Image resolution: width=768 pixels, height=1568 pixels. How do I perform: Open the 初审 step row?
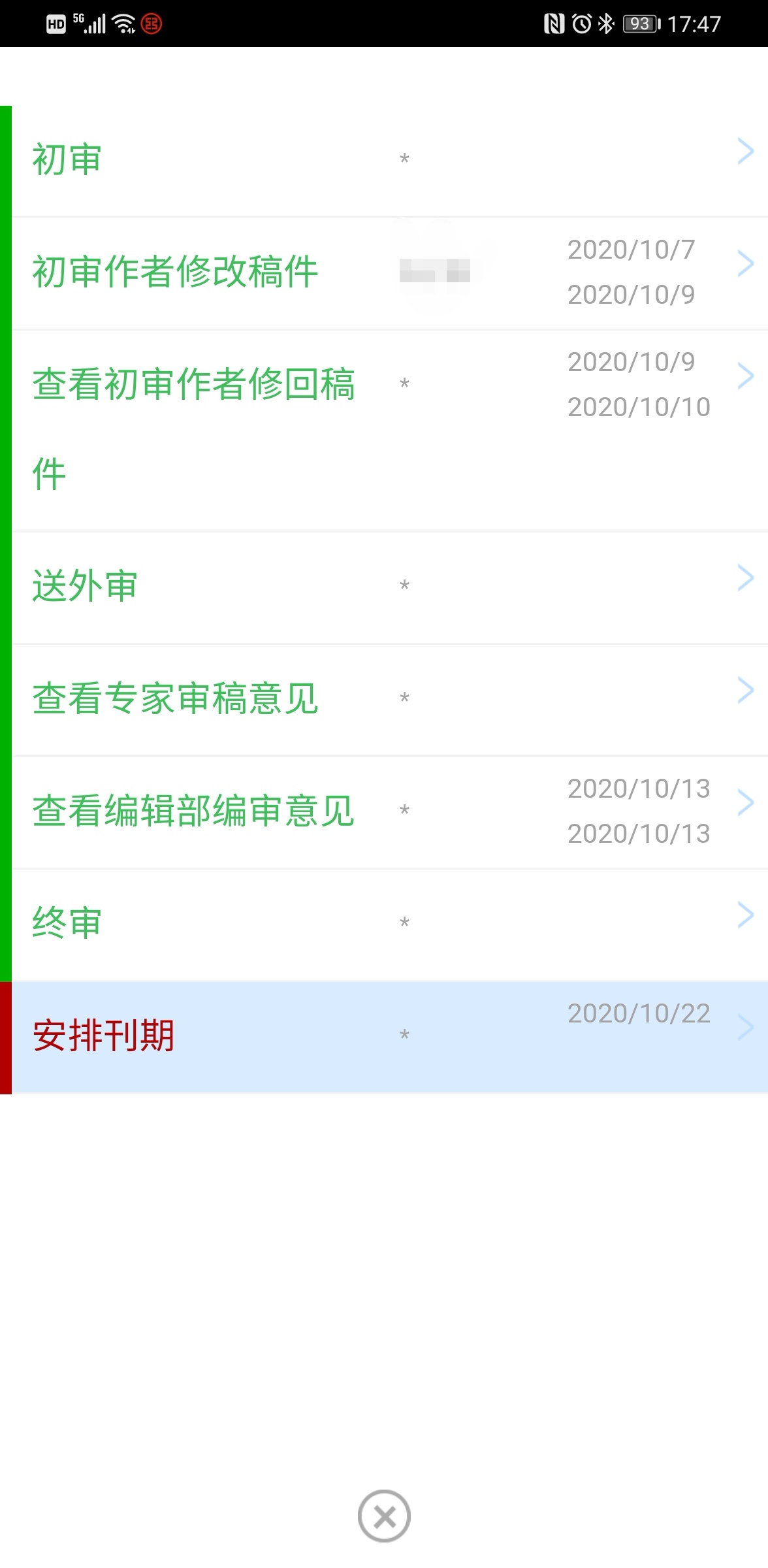pyautogui.click(x=389, y=161)
